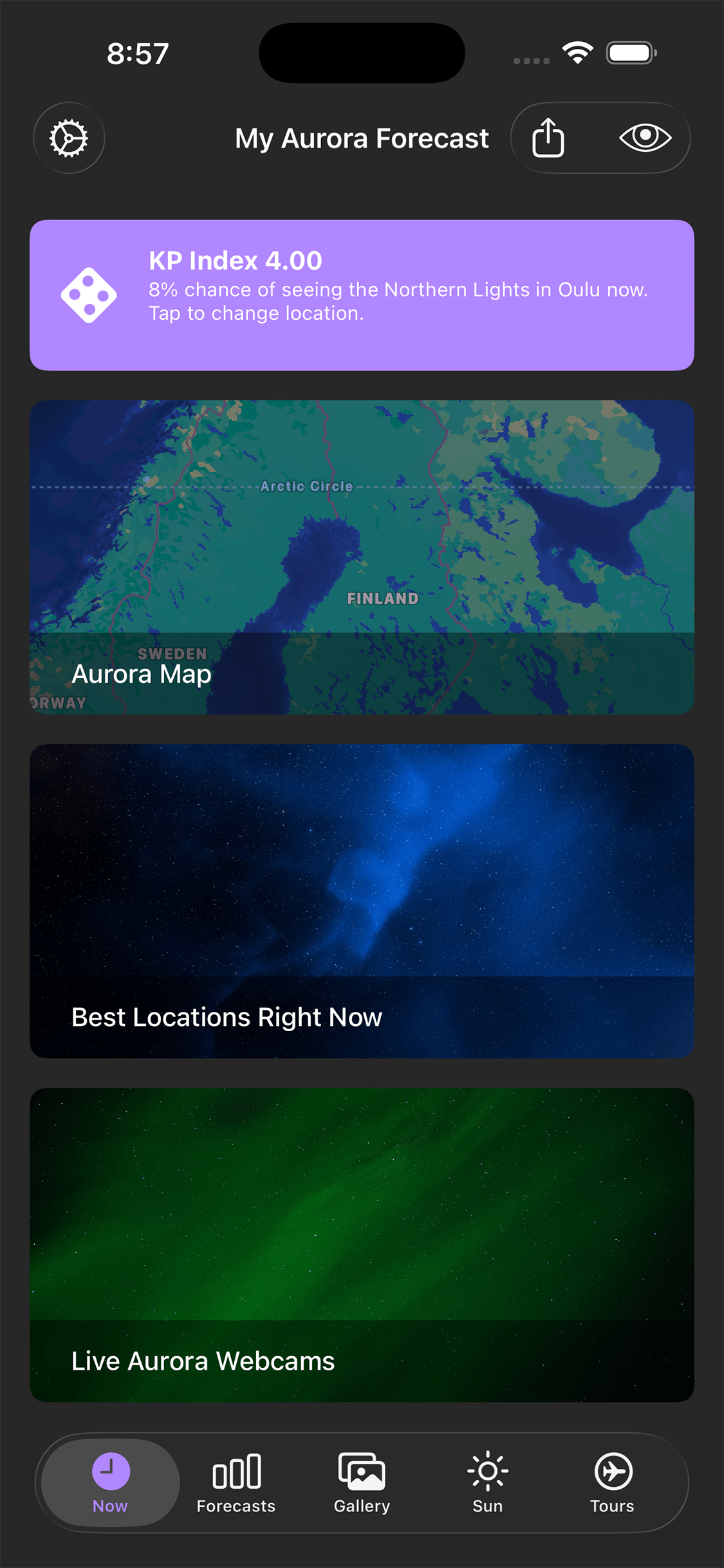This screenshot has width=724, height=1568.
Task: Tap Finland on the aurora map
Action: pos(381,599)
